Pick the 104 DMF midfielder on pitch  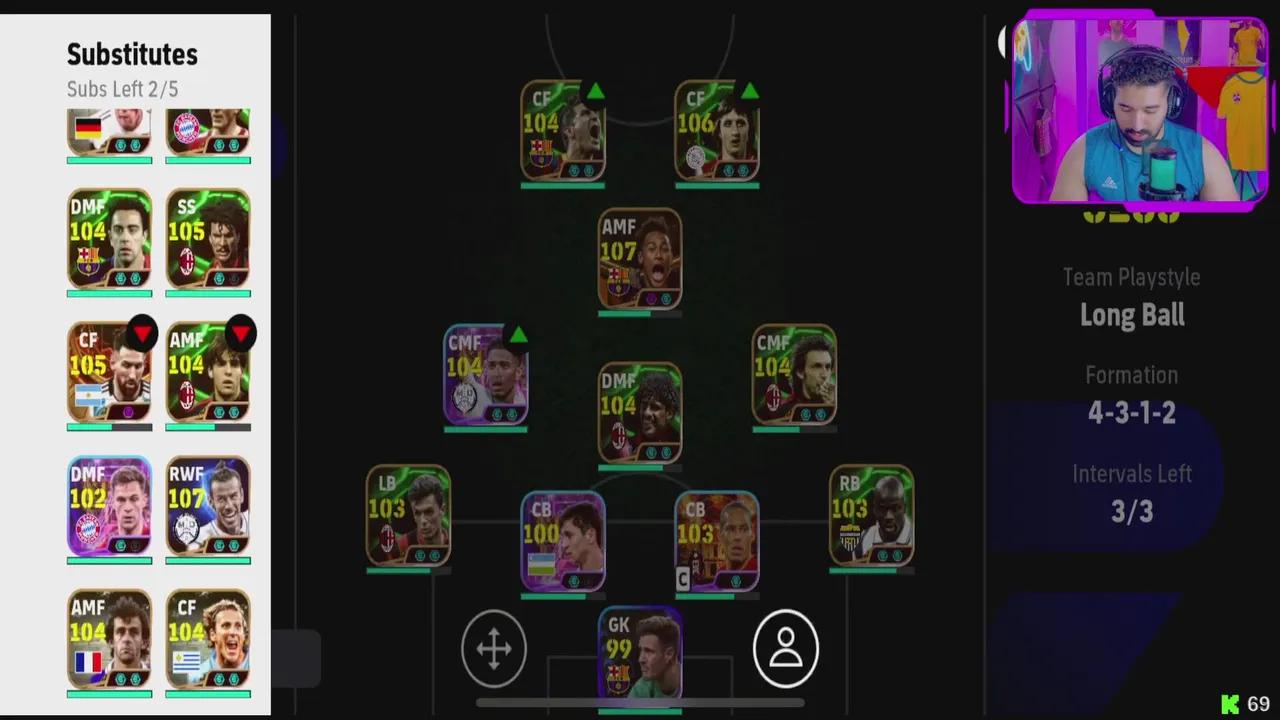point(640,413)
